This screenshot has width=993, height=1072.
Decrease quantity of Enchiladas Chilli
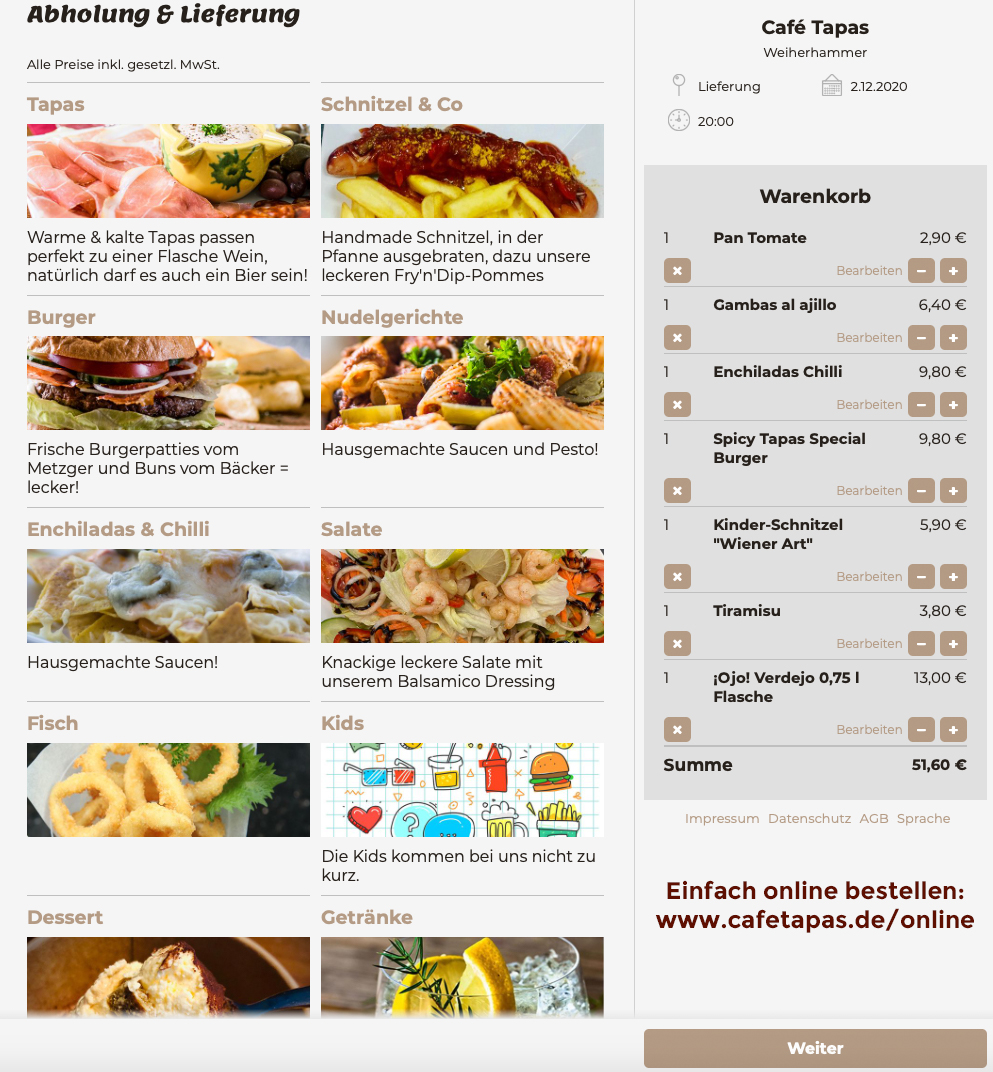(921, 405)
